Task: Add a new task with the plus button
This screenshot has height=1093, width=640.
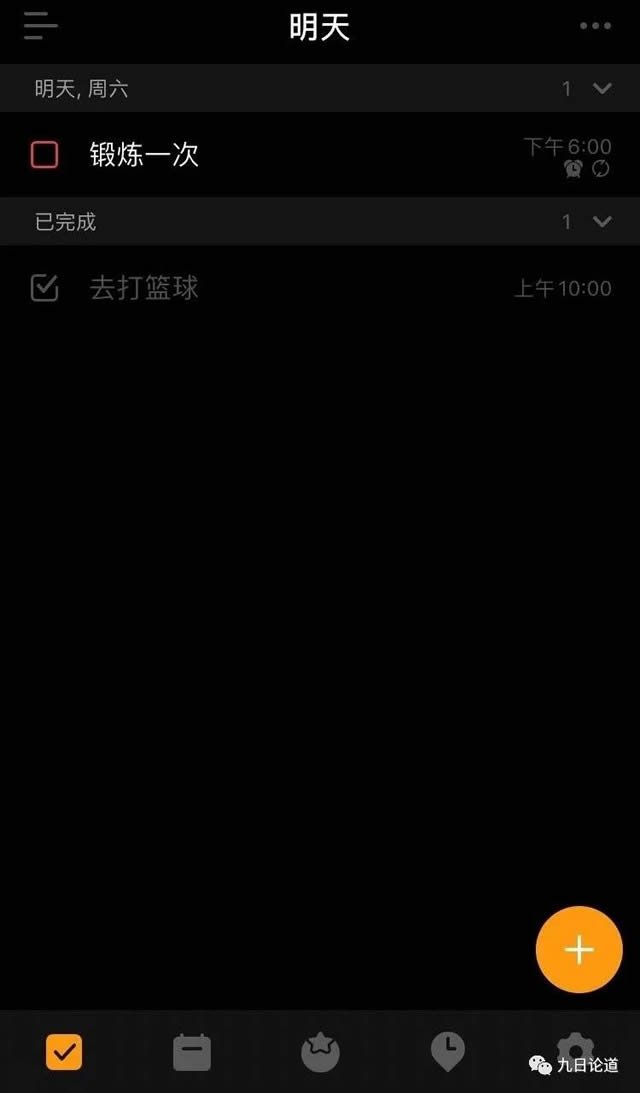Action: (579, 950)
